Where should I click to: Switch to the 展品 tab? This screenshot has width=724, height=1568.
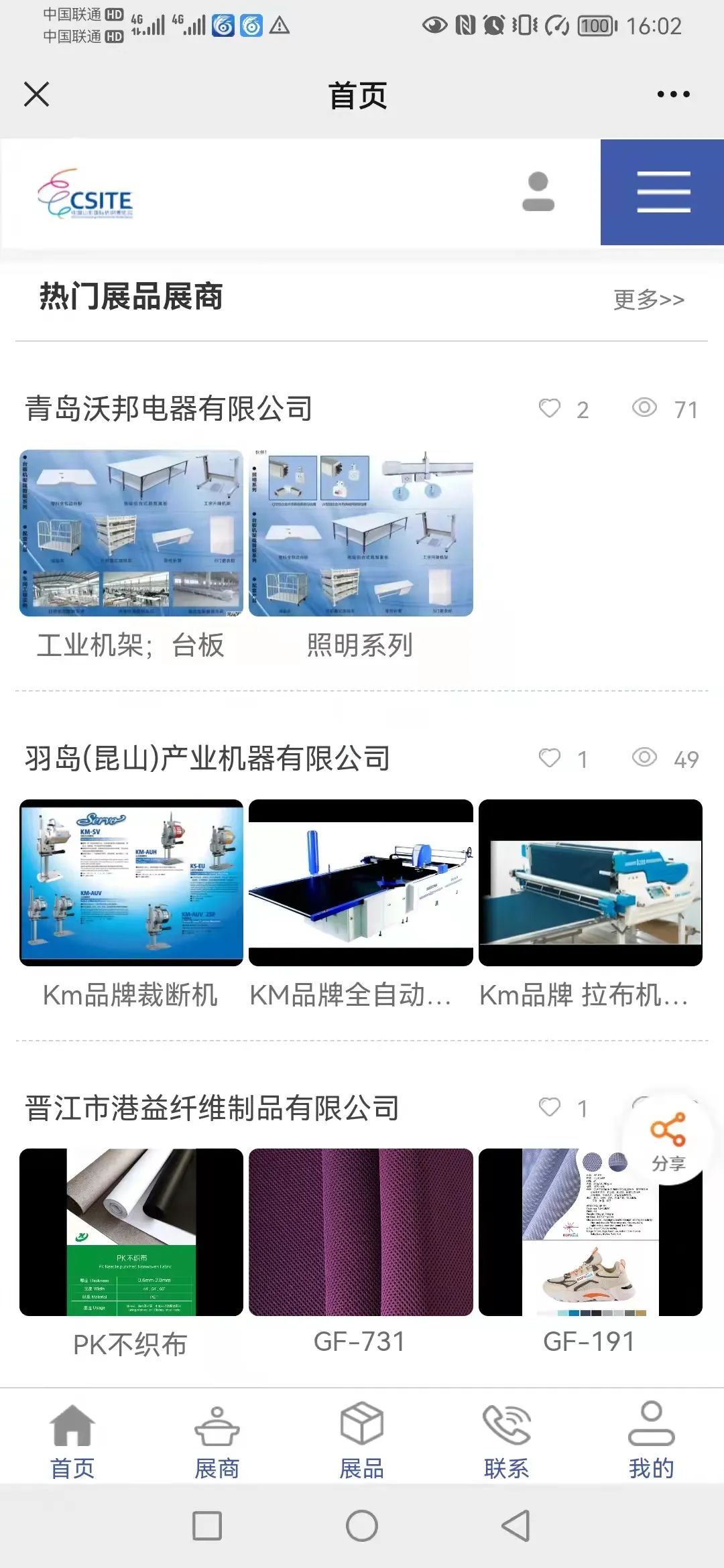tap(362, 1440)
